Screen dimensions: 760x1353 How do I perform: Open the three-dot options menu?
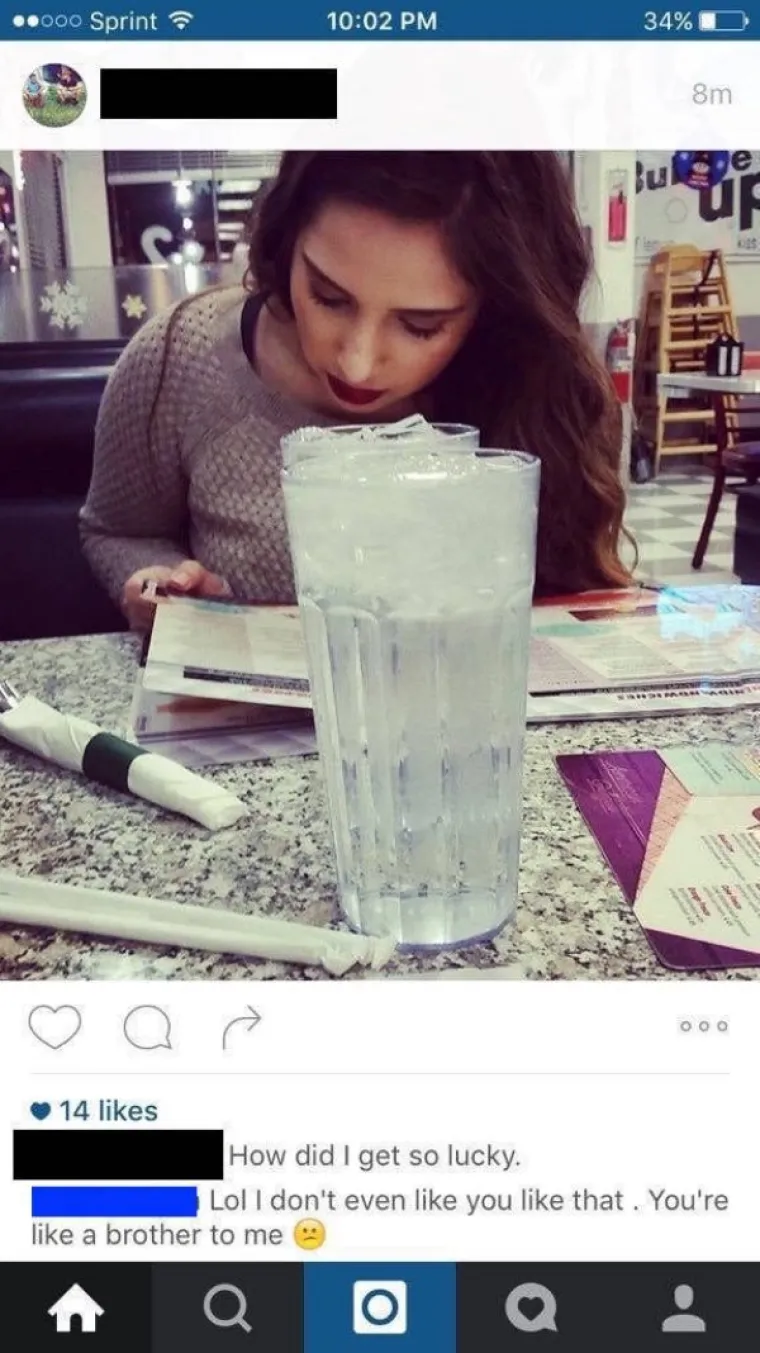click(x=704, y=1026)
